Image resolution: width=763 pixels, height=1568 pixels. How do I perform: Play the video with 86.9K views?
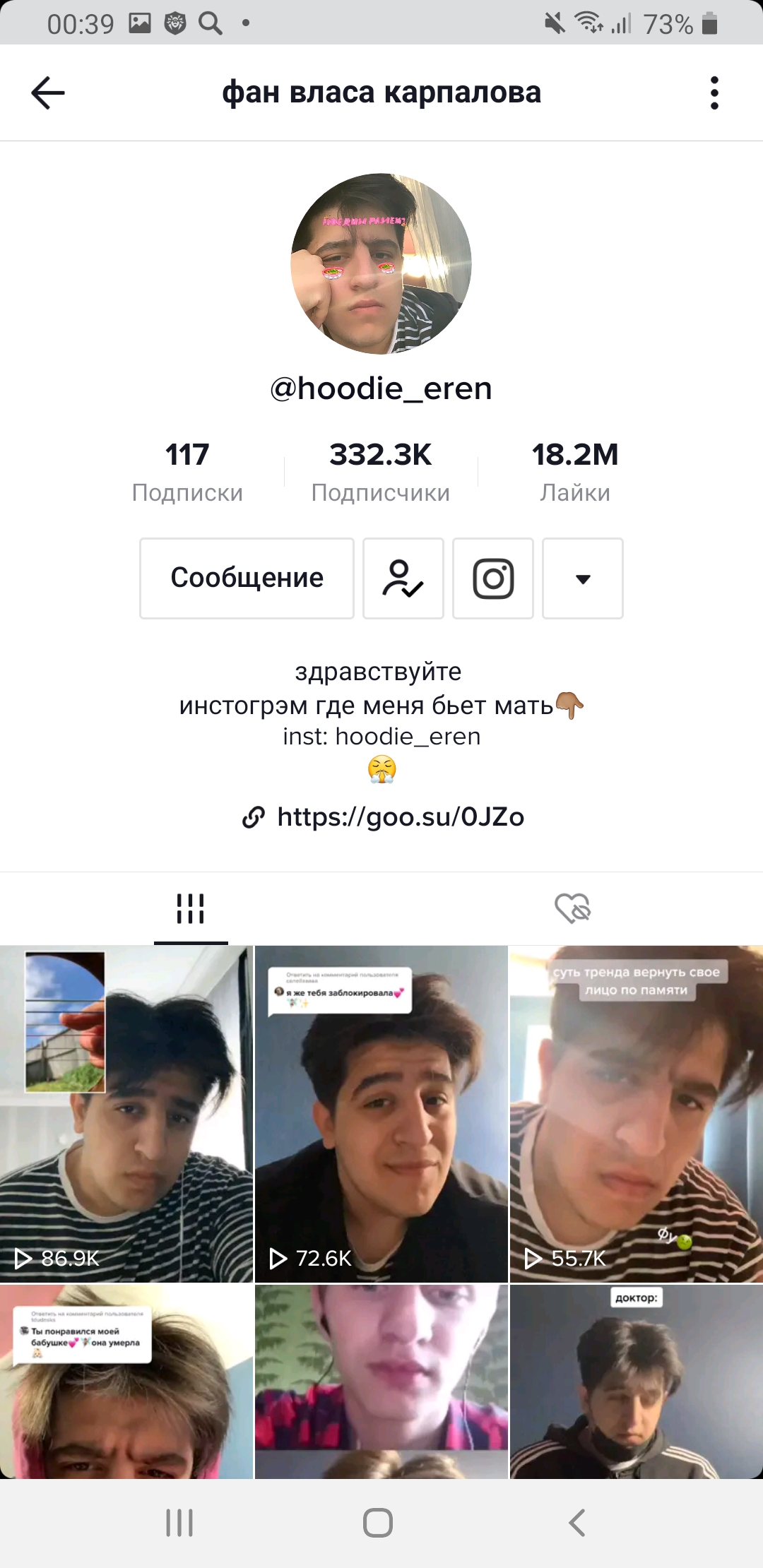click(x=126, y=1114)
